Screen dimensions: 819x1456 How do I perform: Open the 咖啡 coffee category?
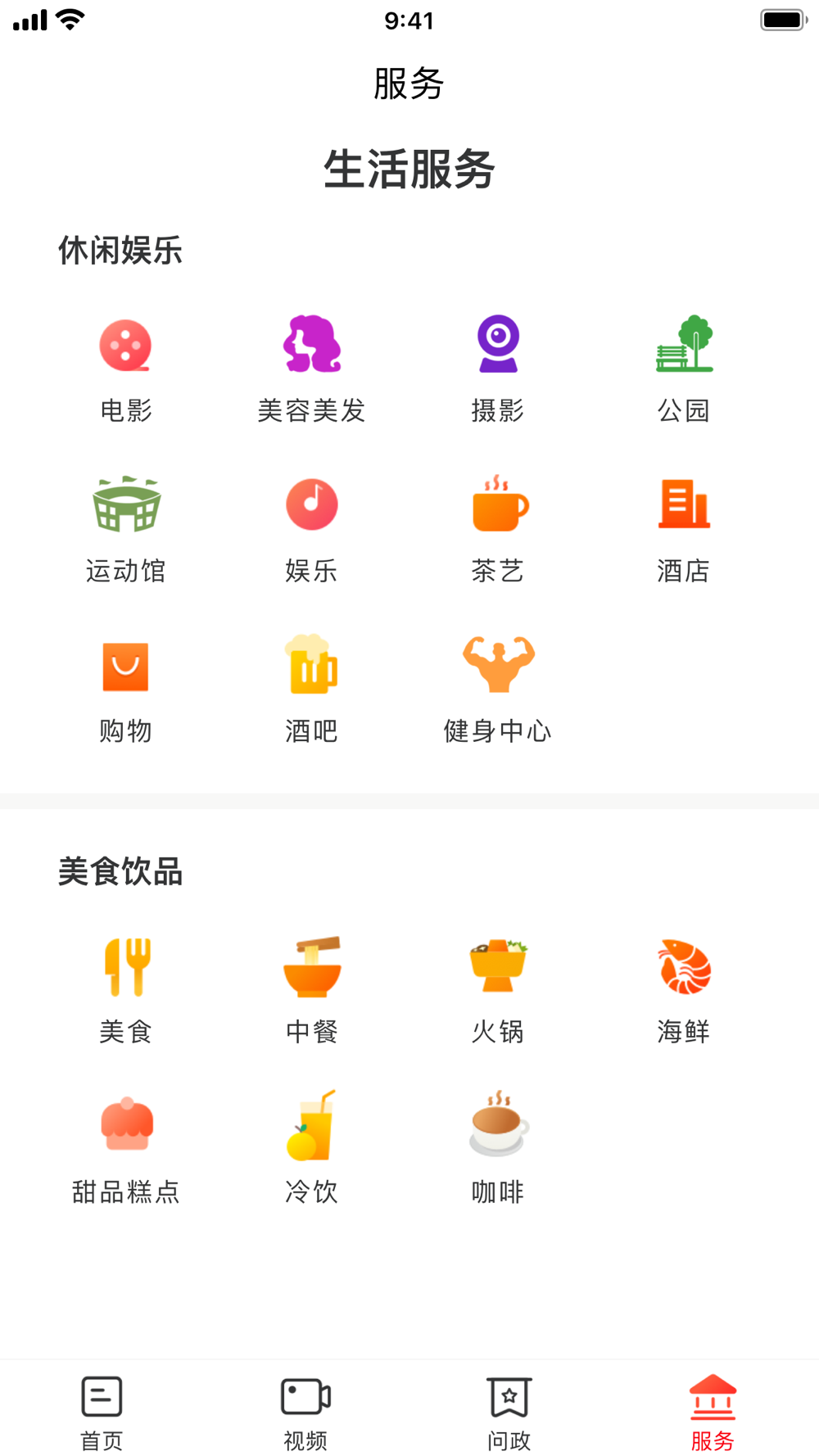point(497,1151)
